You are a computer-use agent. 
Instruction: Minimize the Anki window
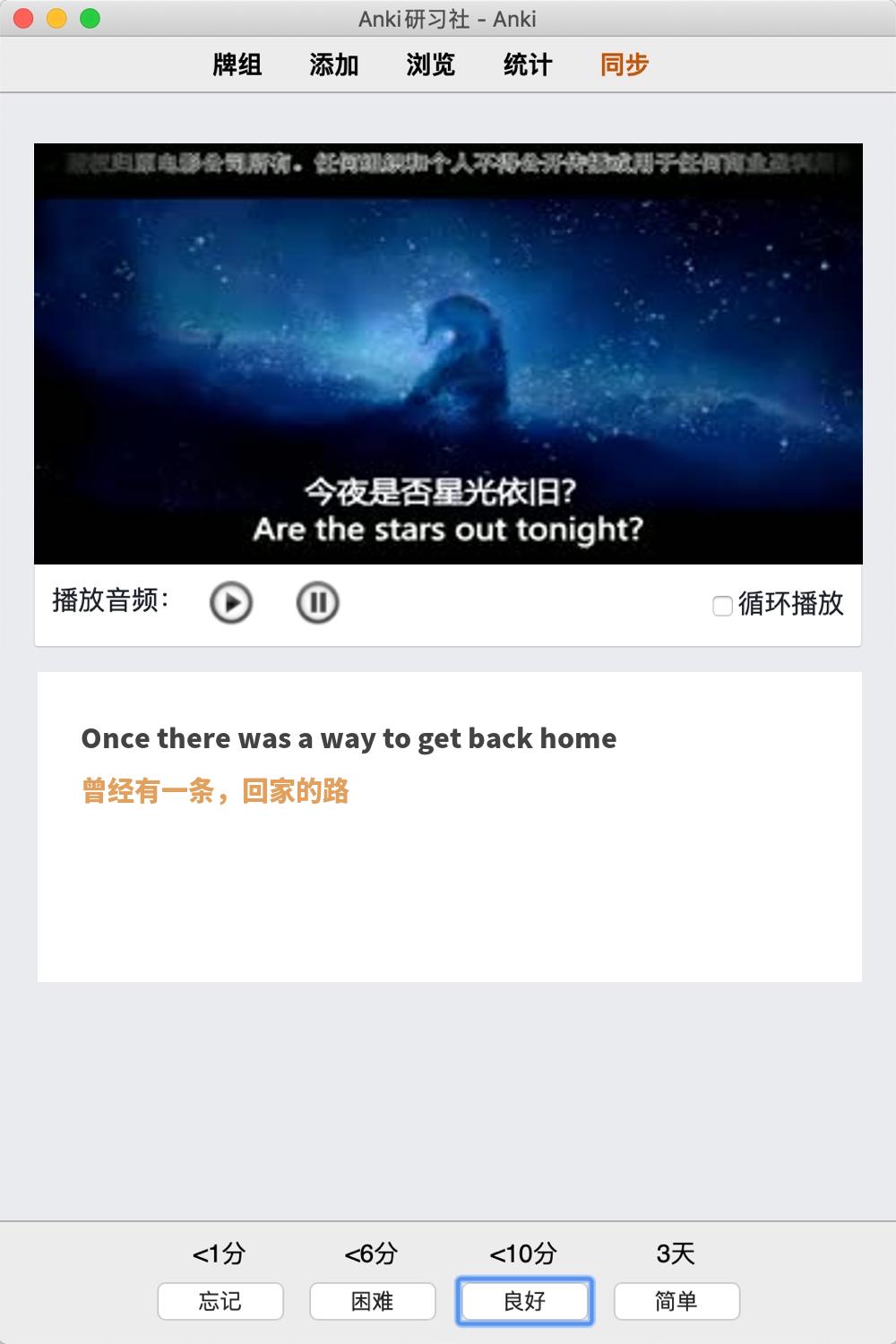tap(56, 18)
